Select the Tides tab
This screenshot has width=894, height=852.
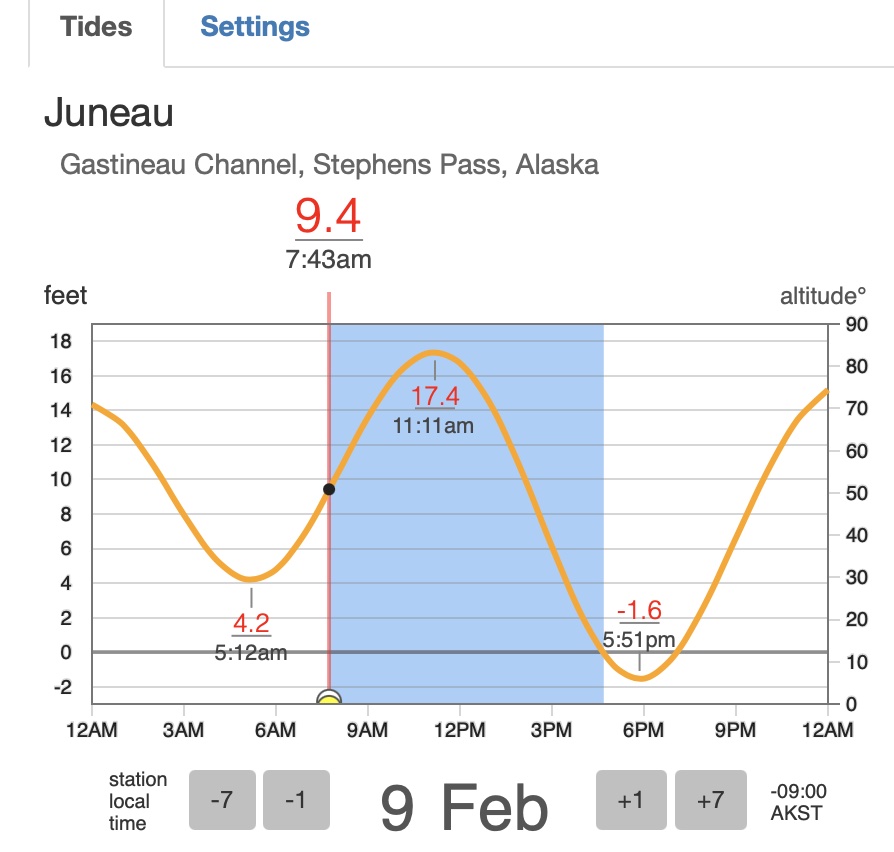click(x=96, y=27)
